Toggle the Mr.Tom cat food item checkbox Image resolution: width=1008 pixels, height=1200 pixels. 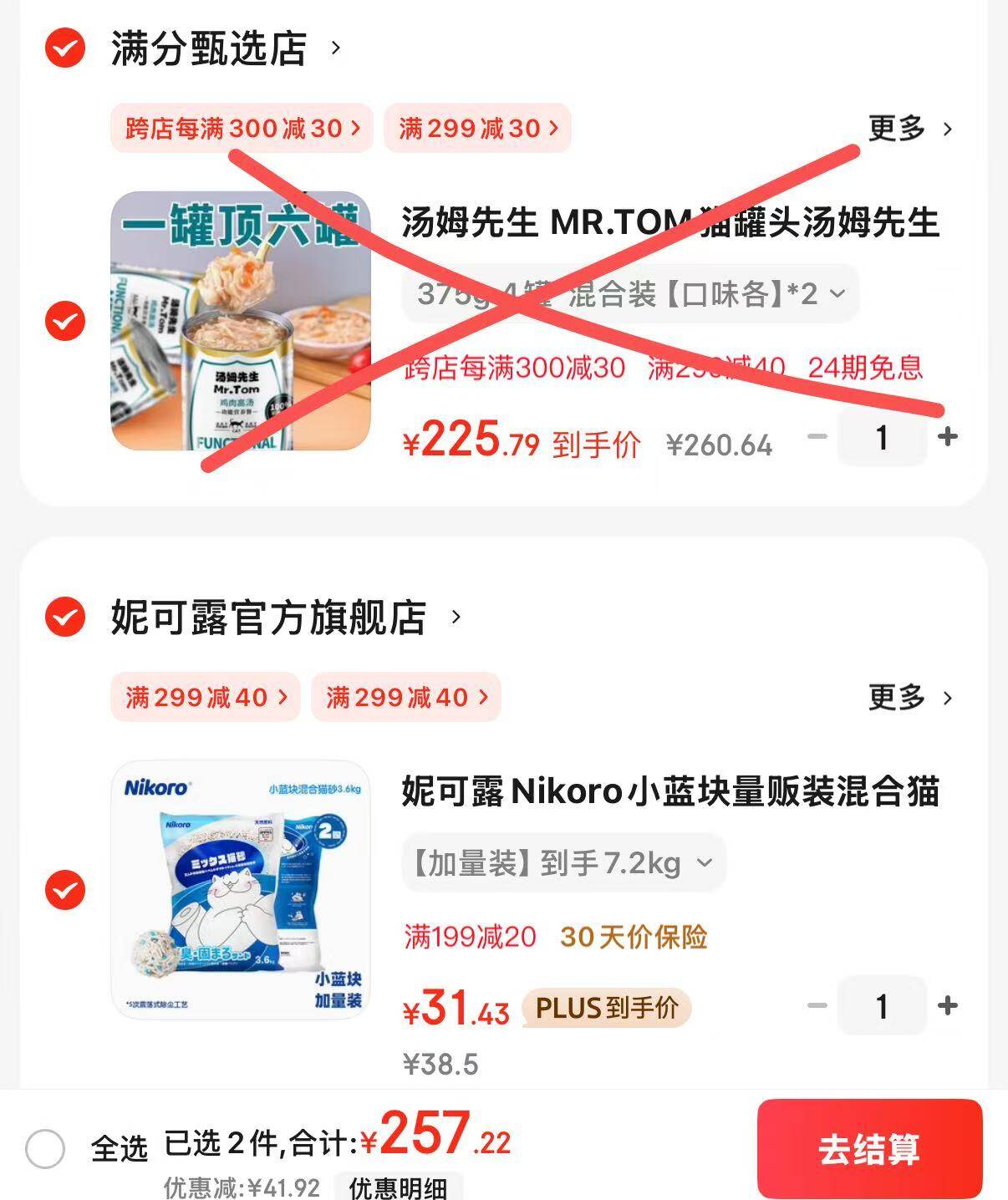click(x=64, y=320)
